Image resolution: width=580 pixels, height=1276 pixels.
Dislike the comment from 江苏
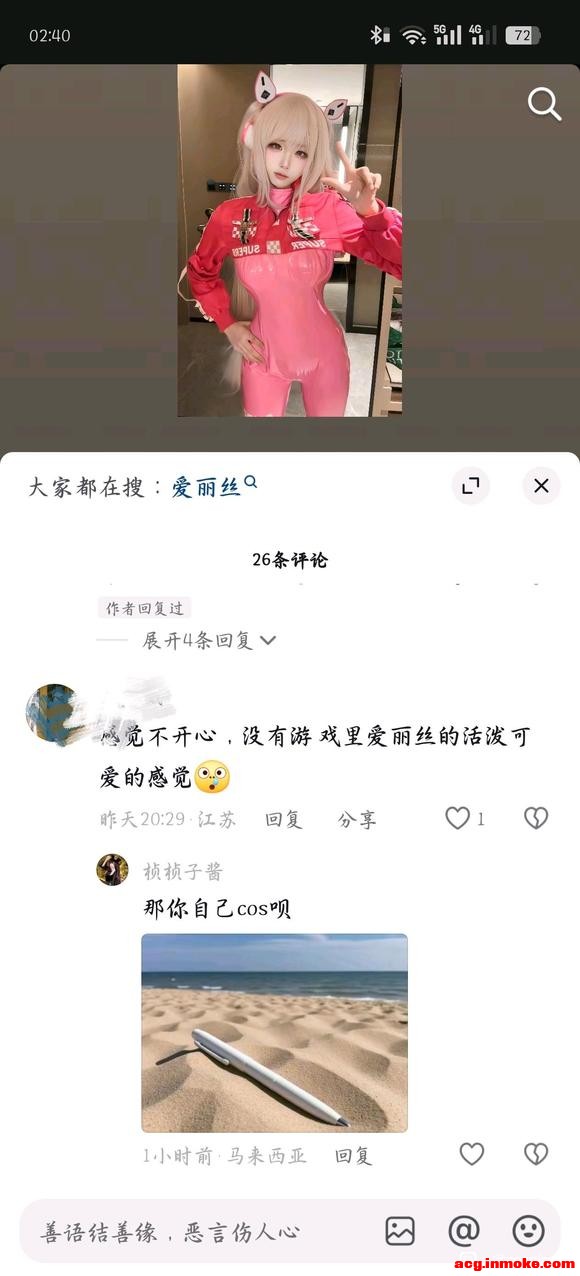pos(536,818)
